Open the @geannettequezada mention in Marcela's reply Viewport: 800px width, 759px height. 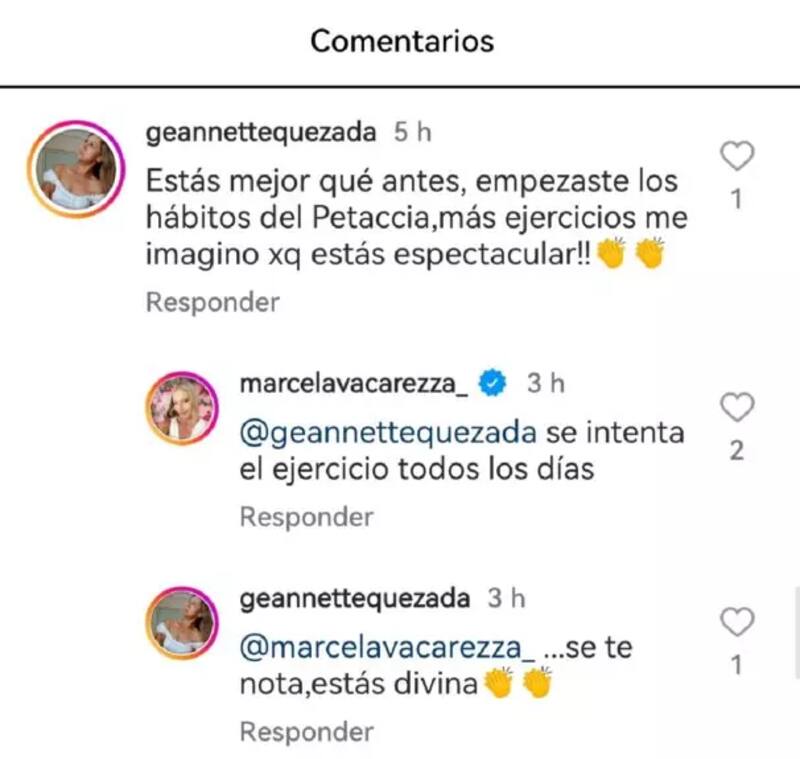tap(388, 433)
